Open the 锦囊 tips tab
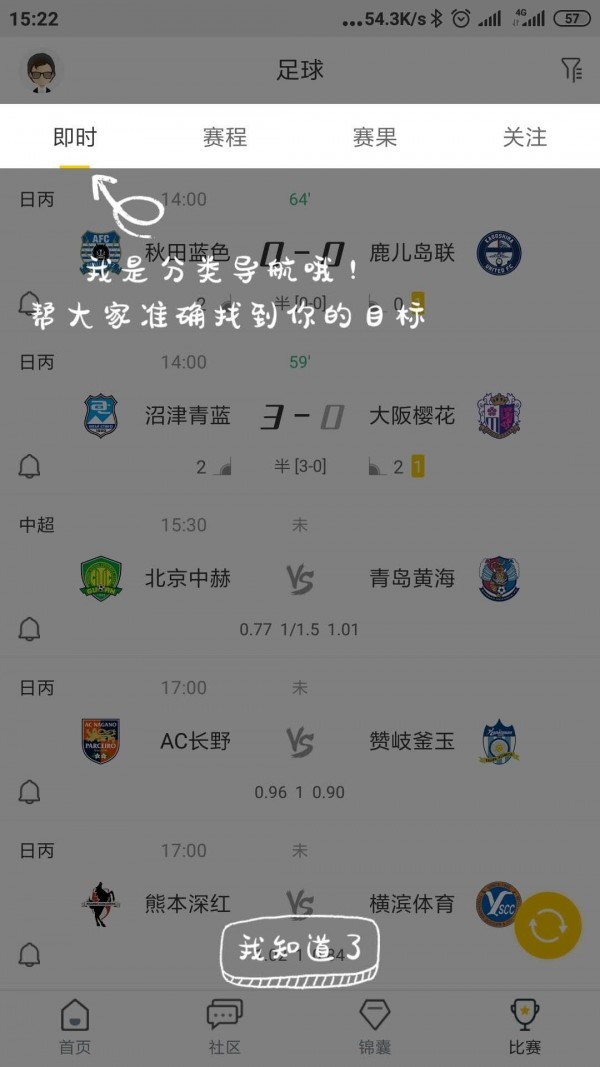This screenshot has height=1067, width=600. pos(375,1027)
